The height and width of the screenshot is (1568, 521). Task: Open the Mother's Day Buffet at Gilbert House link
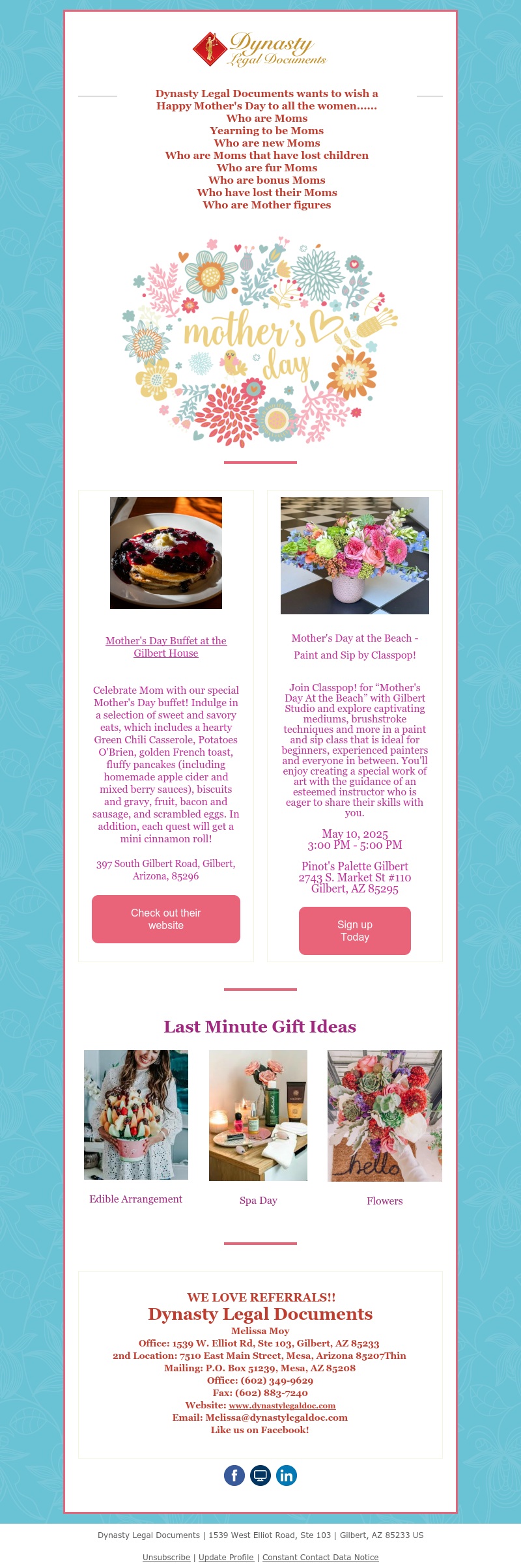point(166,647)
